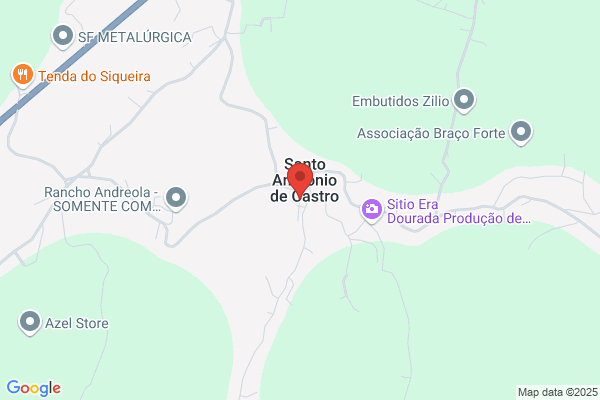This screenshot has height=400, width=600.
Task: Select the Tenda do Siqueira restaurant pin
Action: point(23,75)
